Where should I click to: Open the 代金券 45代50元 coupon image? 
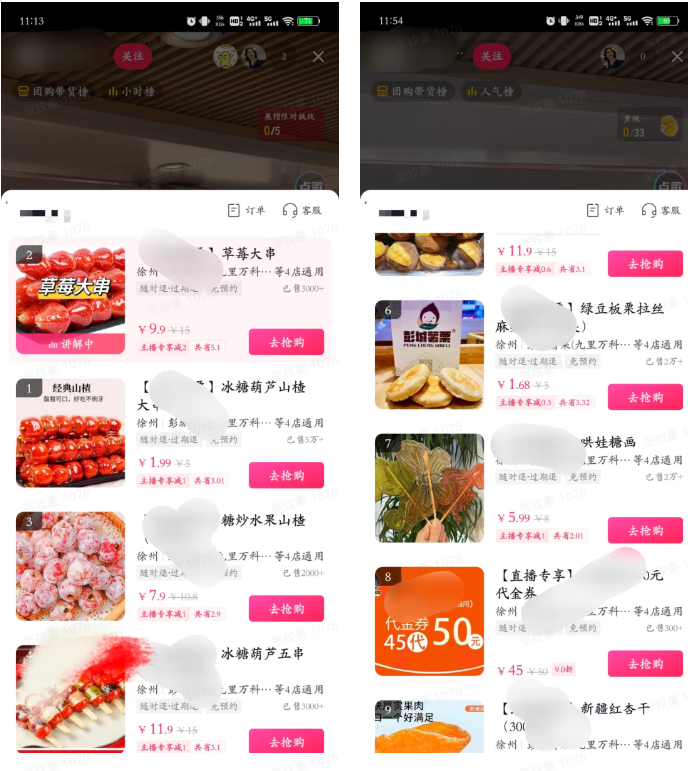click(x=429, y=621)
